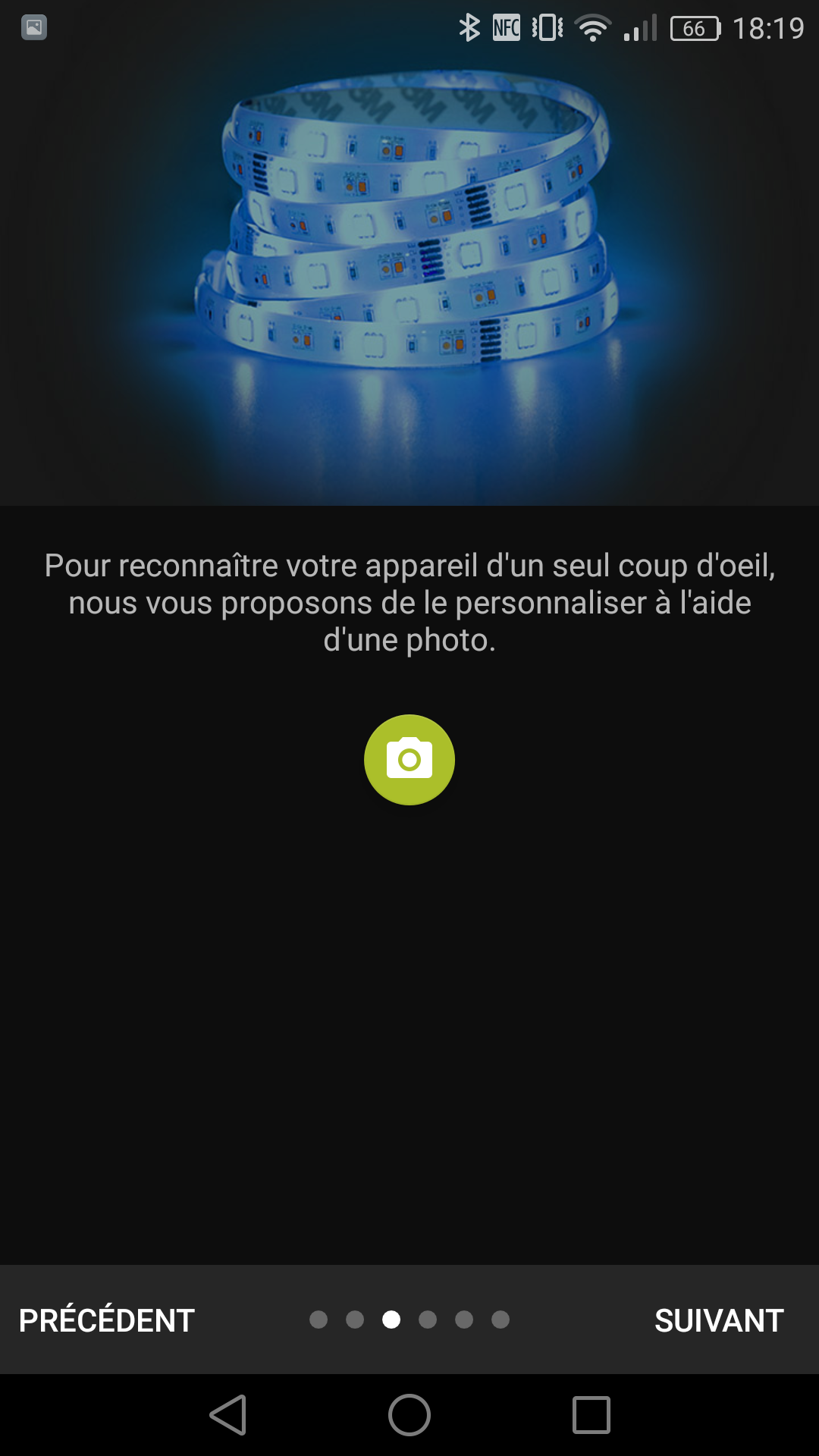Go to the next step with SUIVANT
819x1456 pixels.
click(719, 1320)
